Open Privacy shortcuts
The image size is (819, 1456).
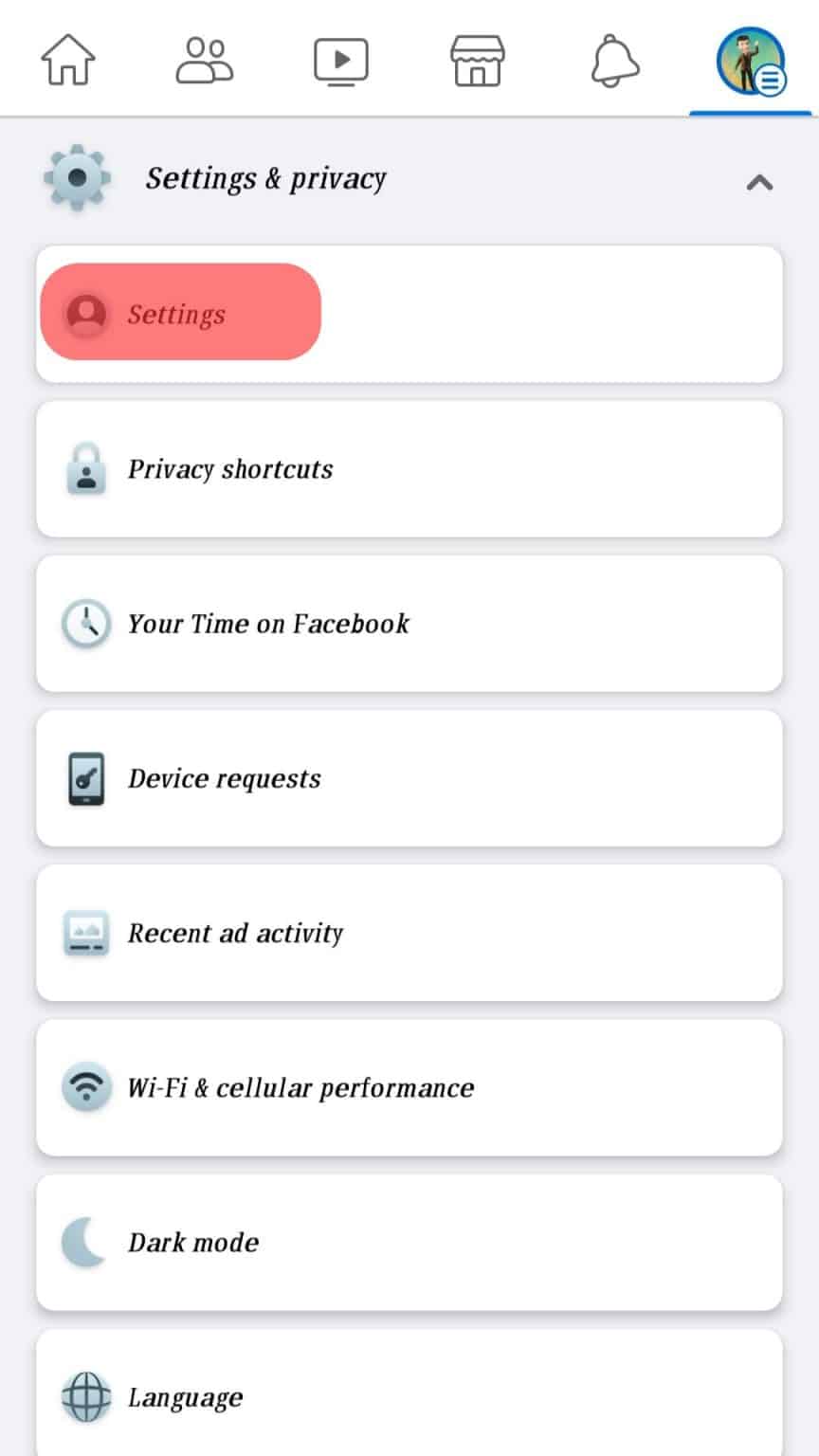click(408, 468)
